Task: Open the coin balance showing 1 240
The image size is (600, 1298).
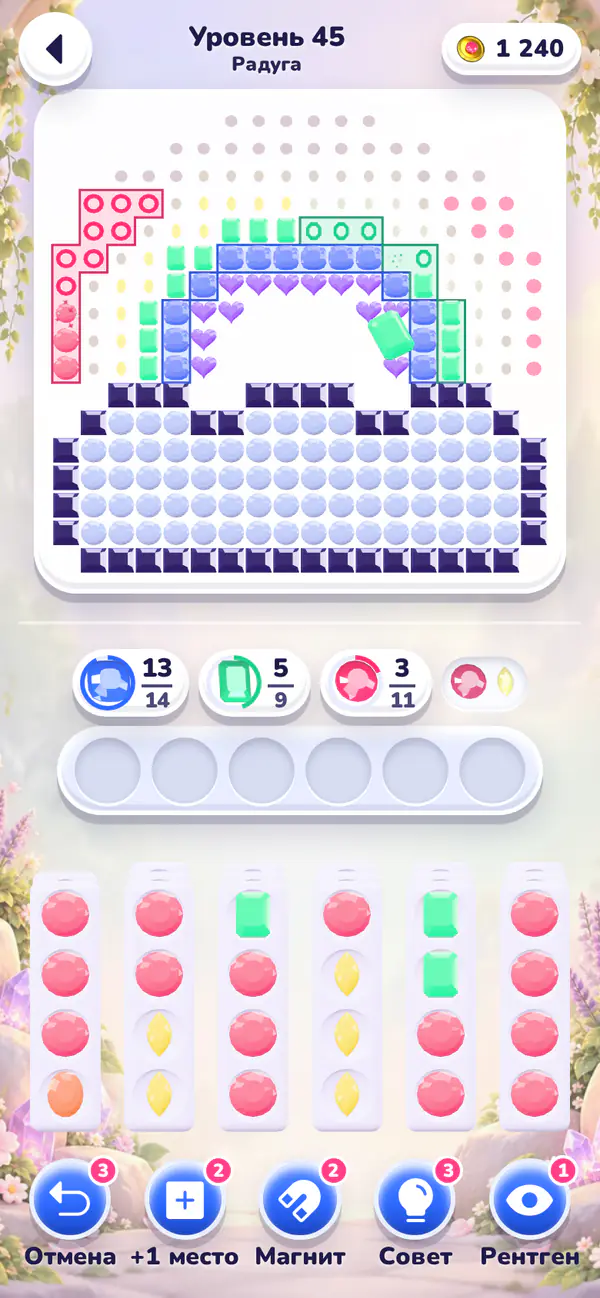Action: (x=511, y=48)
